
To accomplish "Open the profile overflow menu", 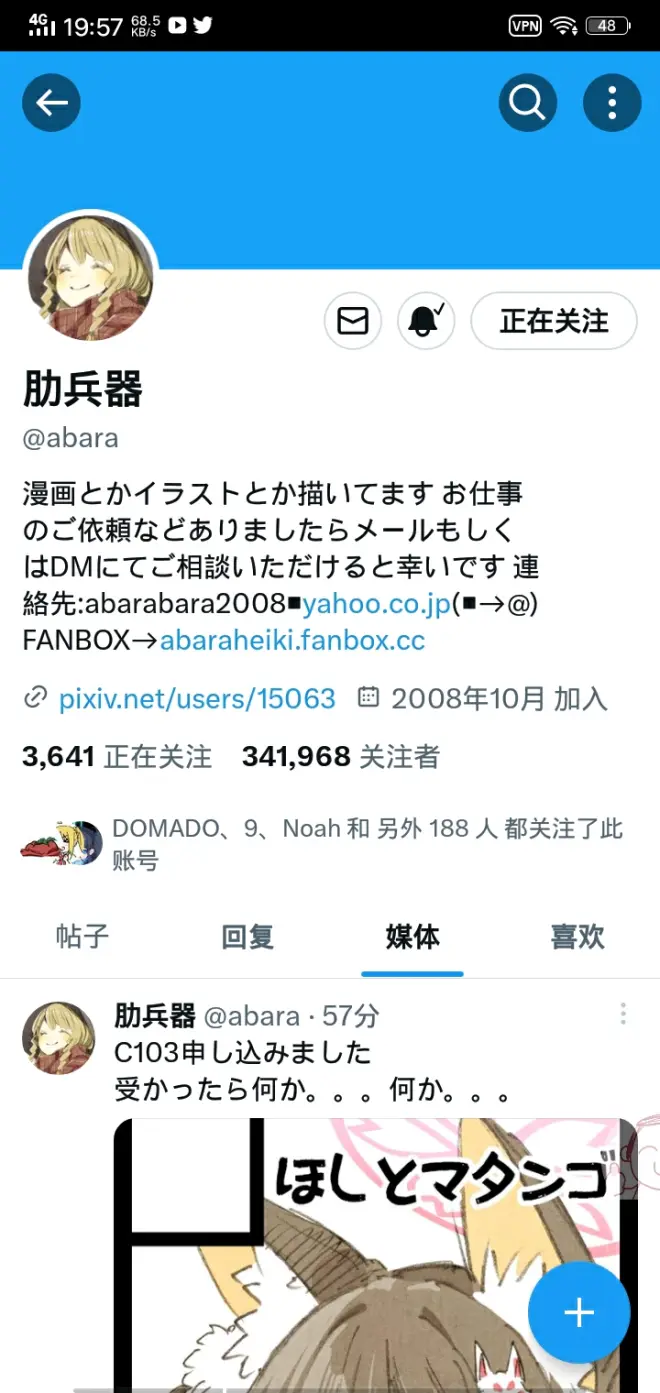I will point(611,102).
